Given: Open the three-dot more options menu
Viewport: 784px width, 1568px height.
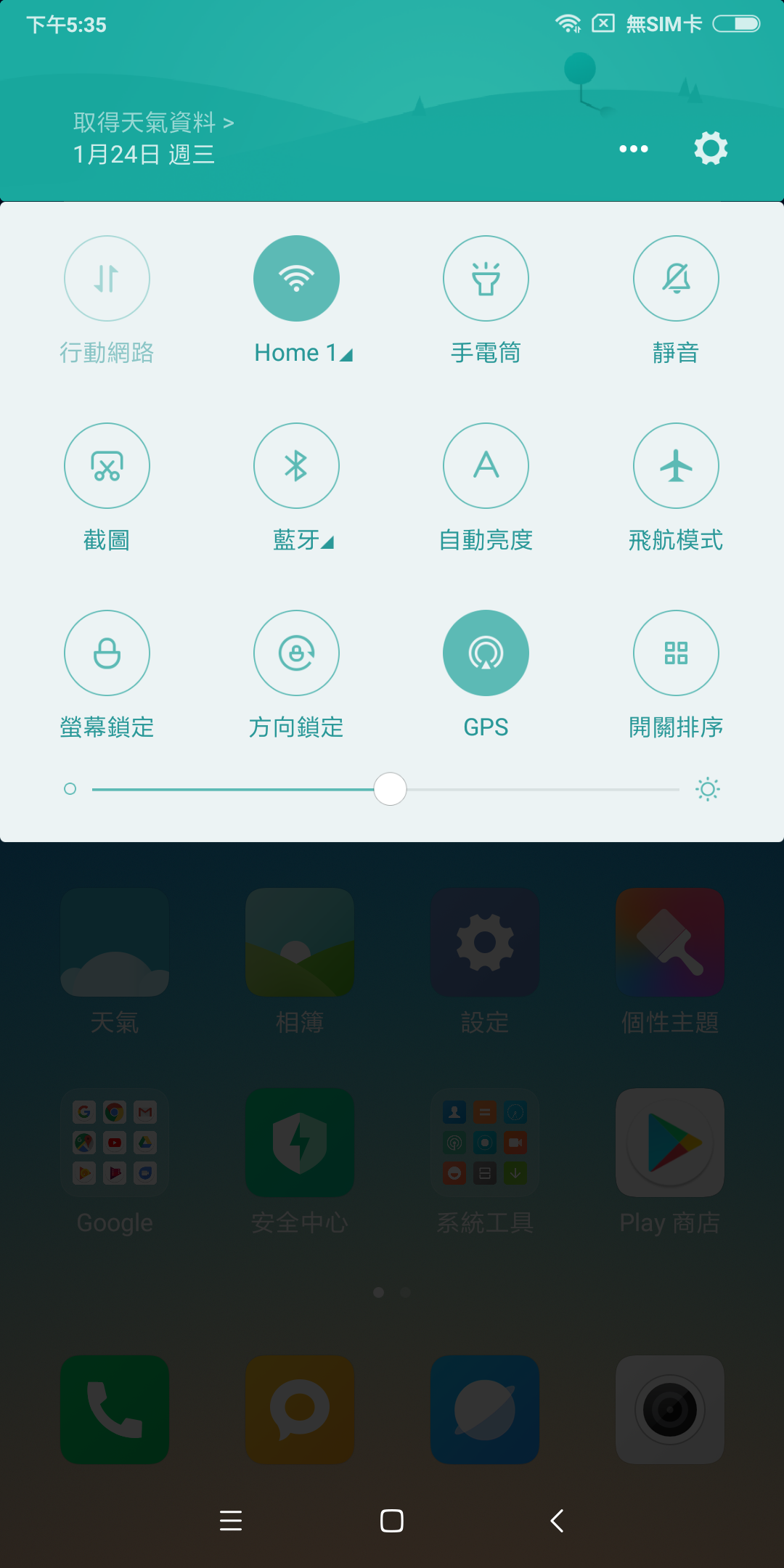Looking at the screenshot, I should coord(633,149).
